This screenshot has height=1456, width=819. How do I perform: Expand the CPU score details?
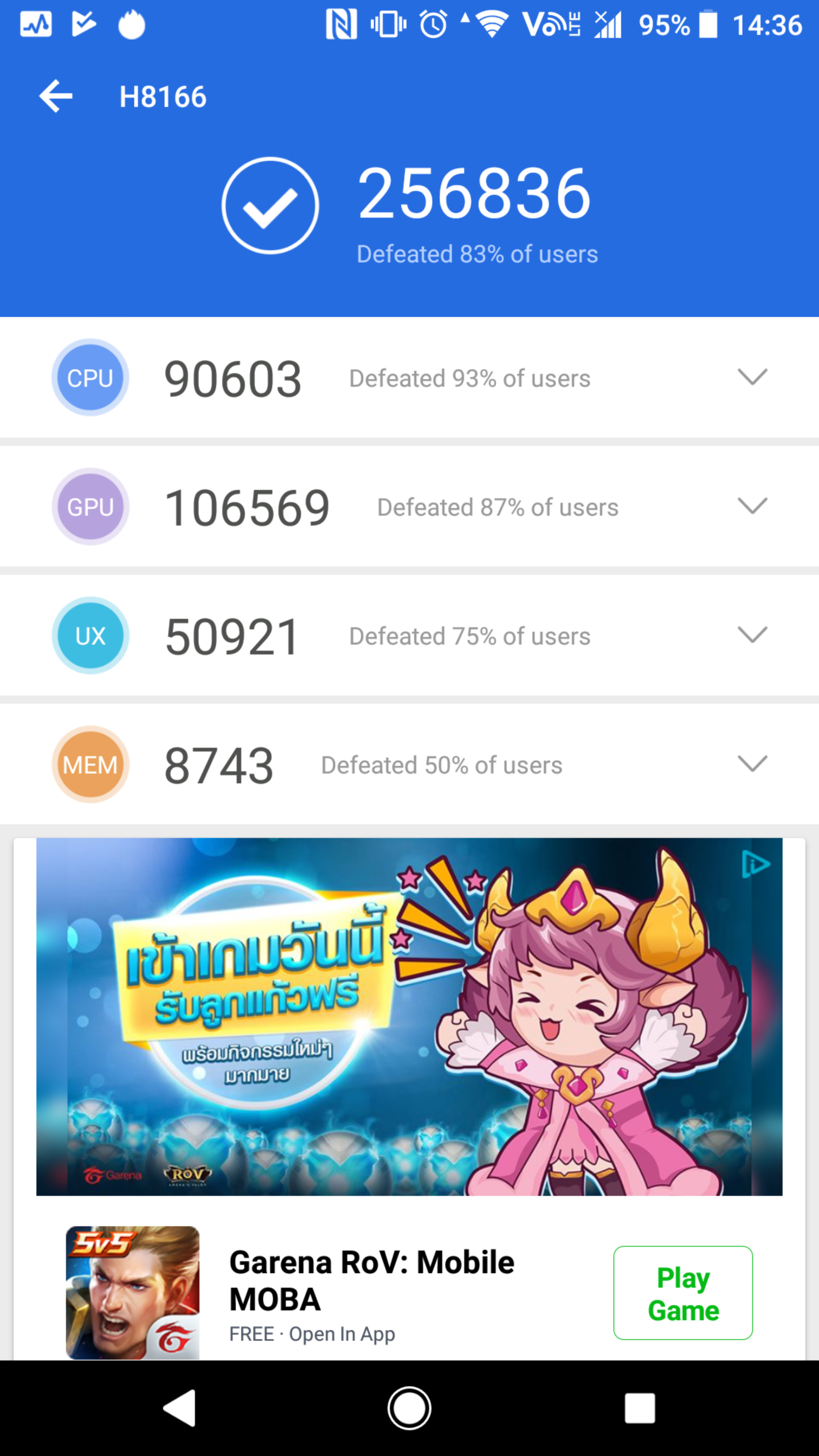click(752, 377)
